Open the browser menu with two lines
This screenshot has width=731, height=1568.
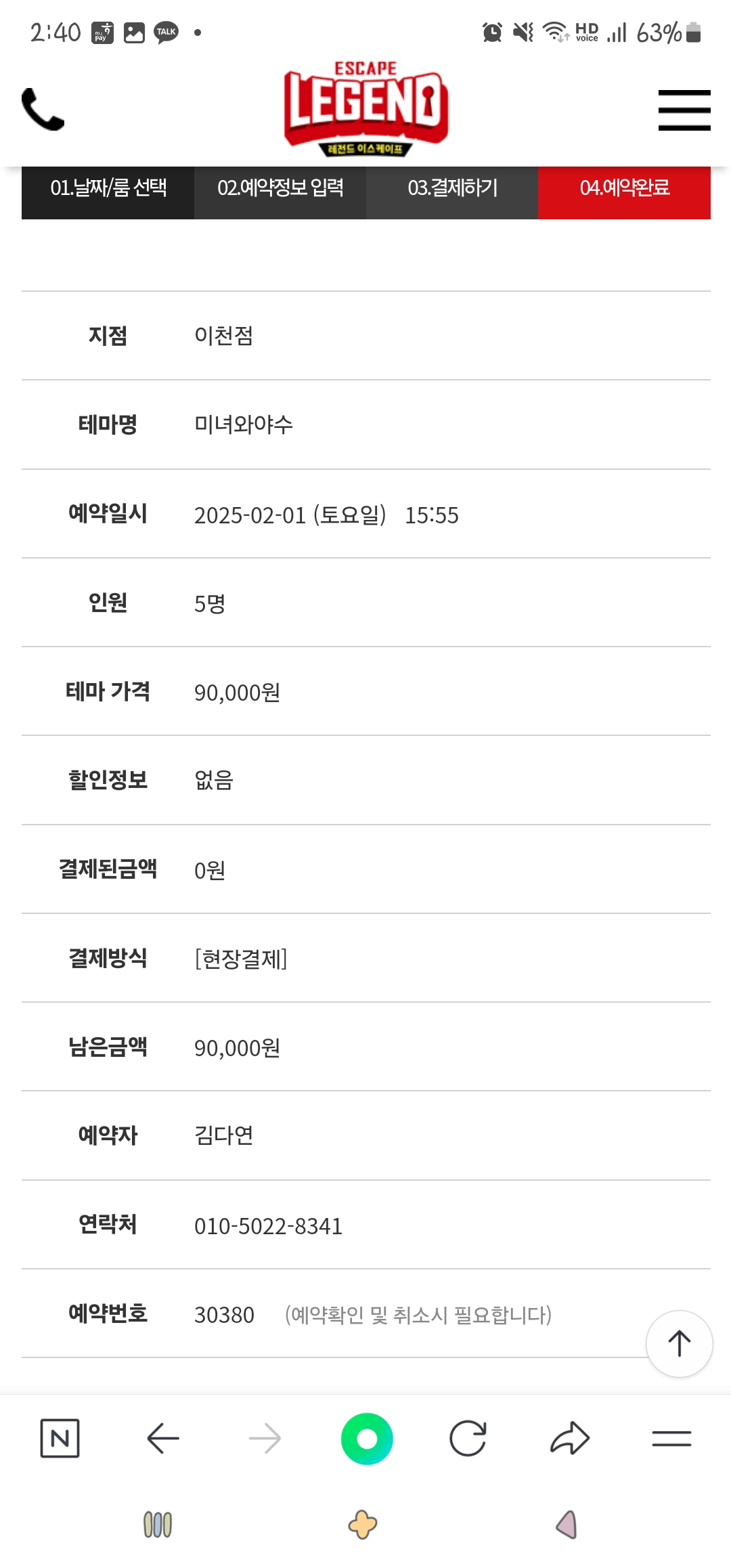pos(671,1438)
